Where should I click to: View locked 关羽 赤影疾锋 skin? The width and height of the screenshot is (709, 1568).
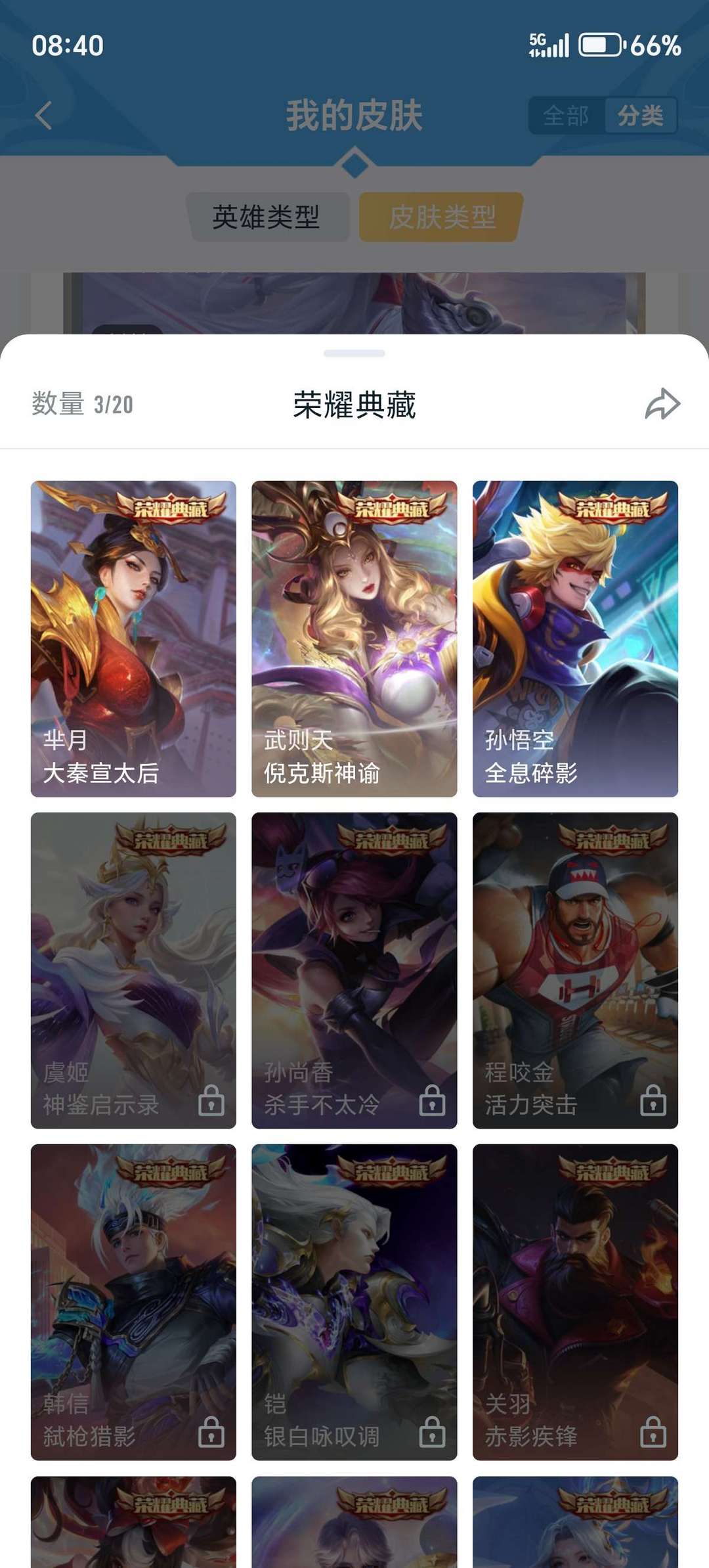(575, 1302)
